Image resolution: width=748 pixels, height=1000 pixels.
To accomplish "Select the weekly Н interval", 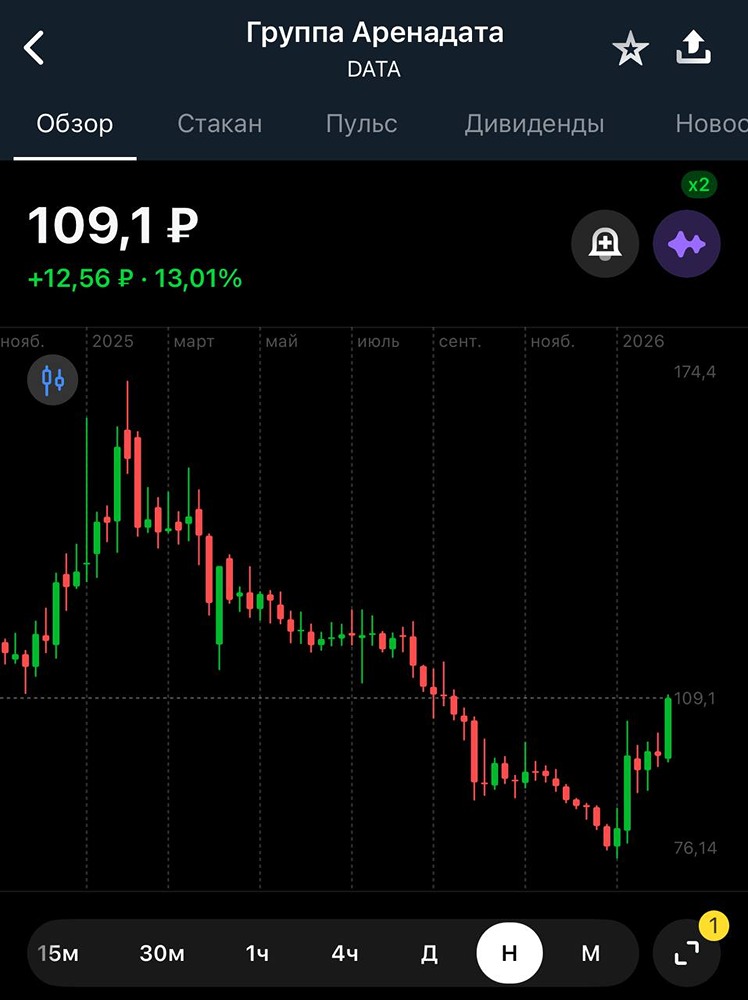I will point(509,953).
